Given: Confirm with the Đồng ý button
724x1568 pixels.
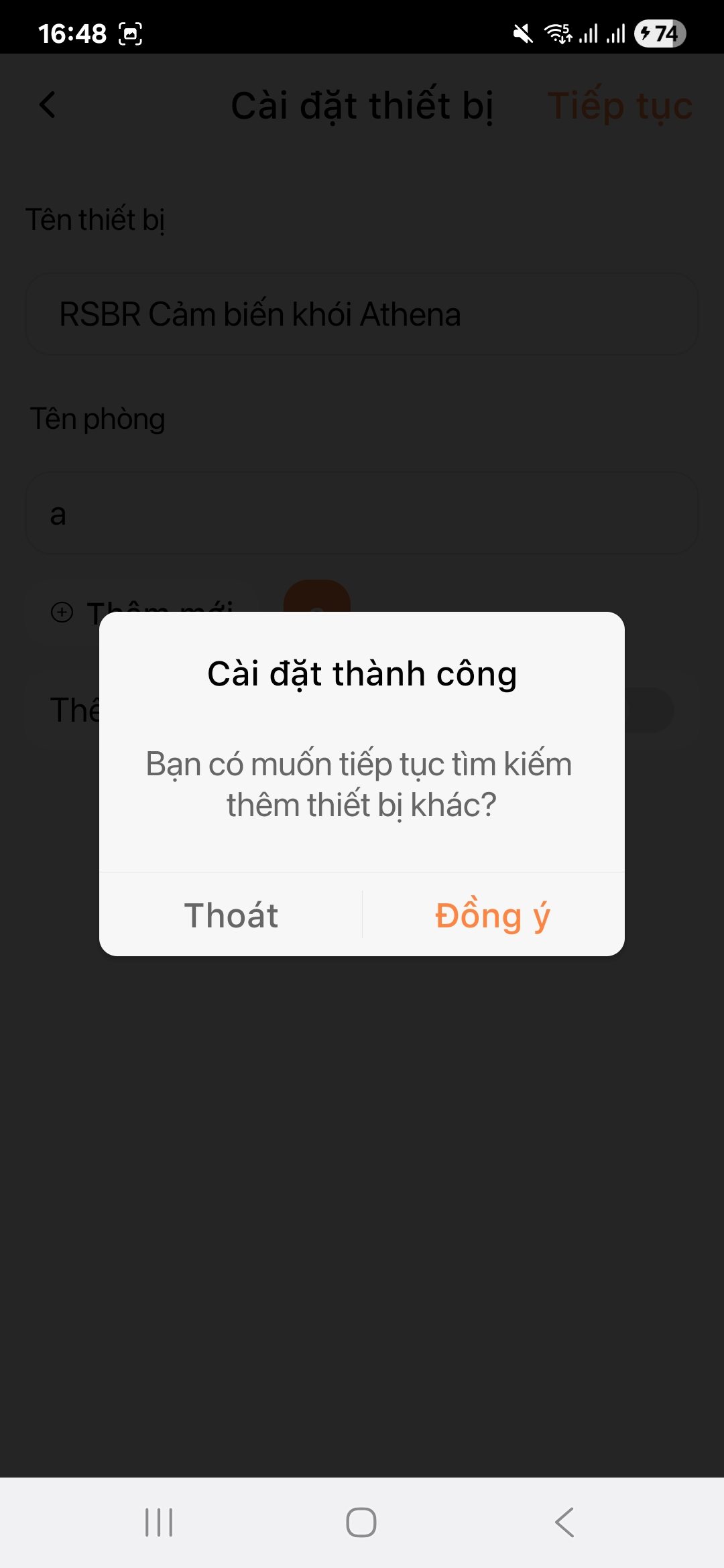Looking at the screenshot, I should click(x=493, y=915).
